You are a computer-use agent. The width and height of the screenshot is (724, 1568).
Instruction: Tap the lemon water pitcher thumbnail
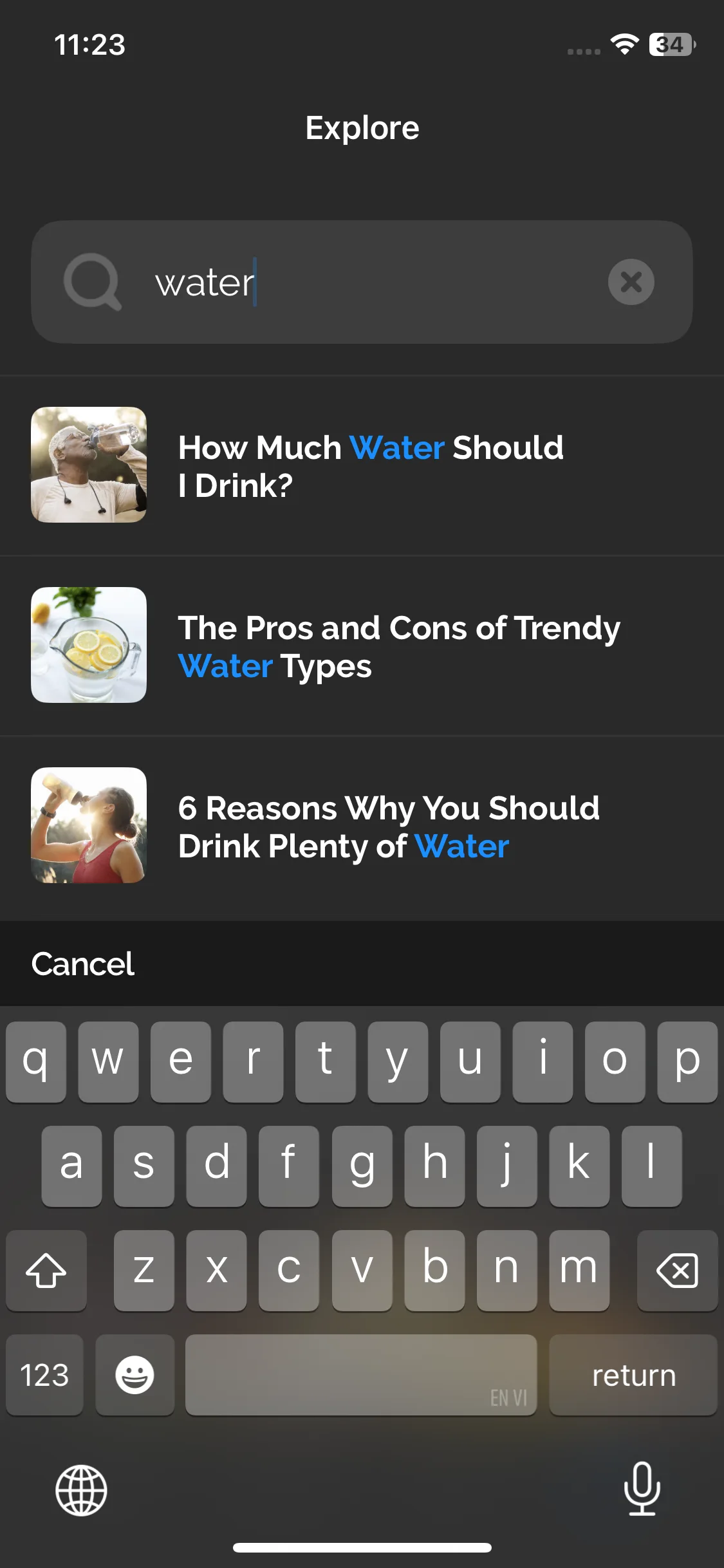click(x=89, y=645)
